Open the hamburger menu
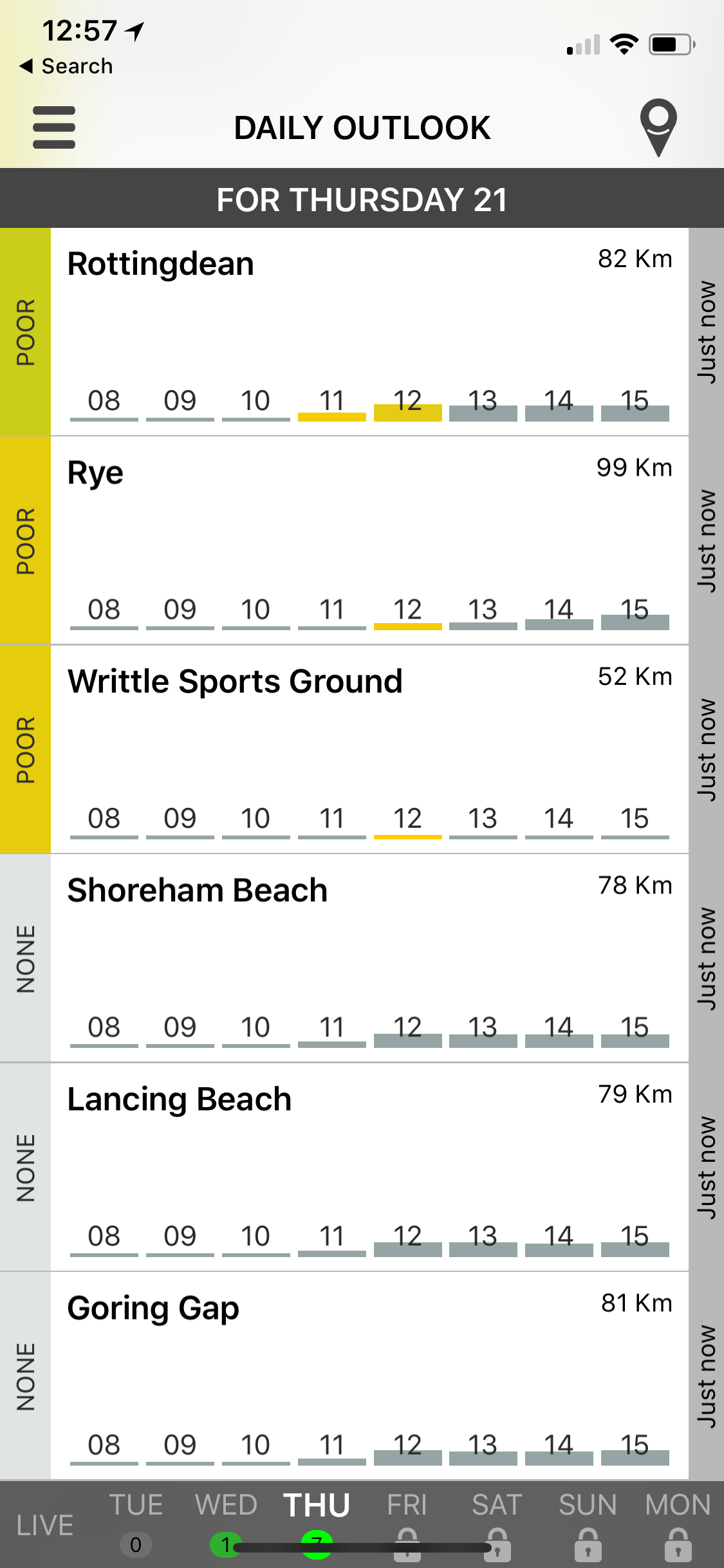Image resolution: width=724 pixels, height=1568 pixels. [54, 127]
